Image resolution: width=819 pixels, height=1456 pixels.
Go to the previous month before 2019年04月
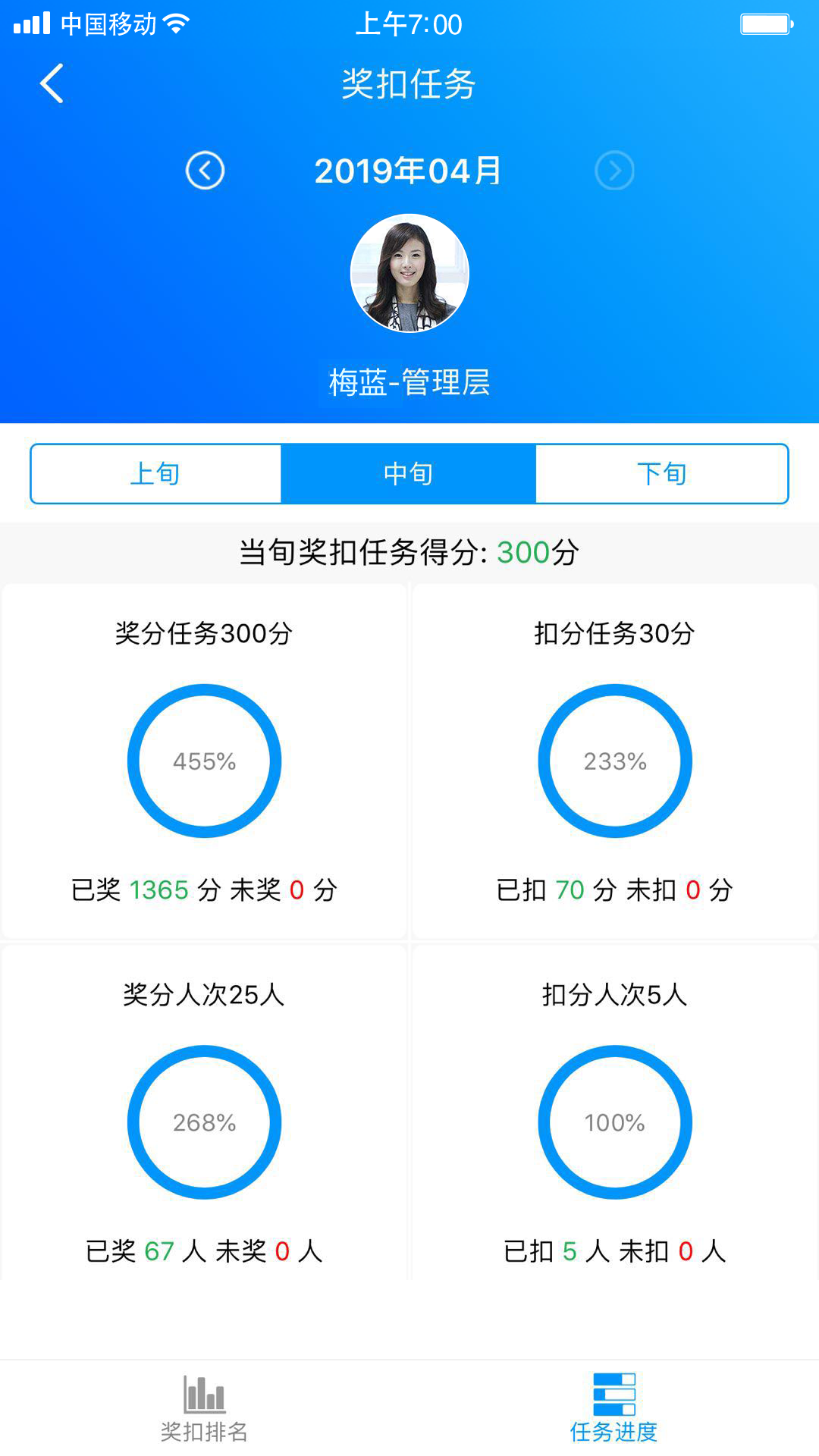205,171
